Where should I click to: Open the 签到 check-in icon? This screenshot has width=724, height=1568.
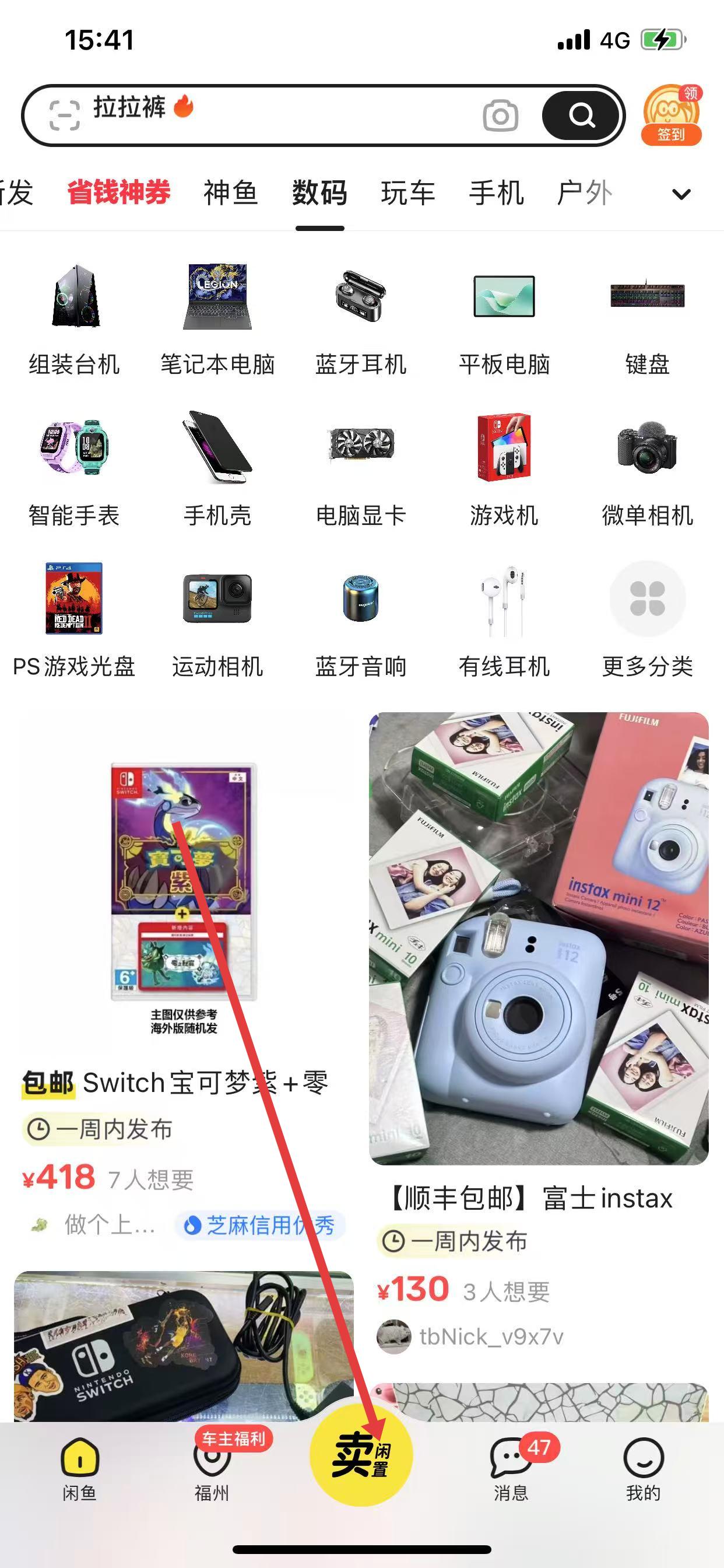672,116
